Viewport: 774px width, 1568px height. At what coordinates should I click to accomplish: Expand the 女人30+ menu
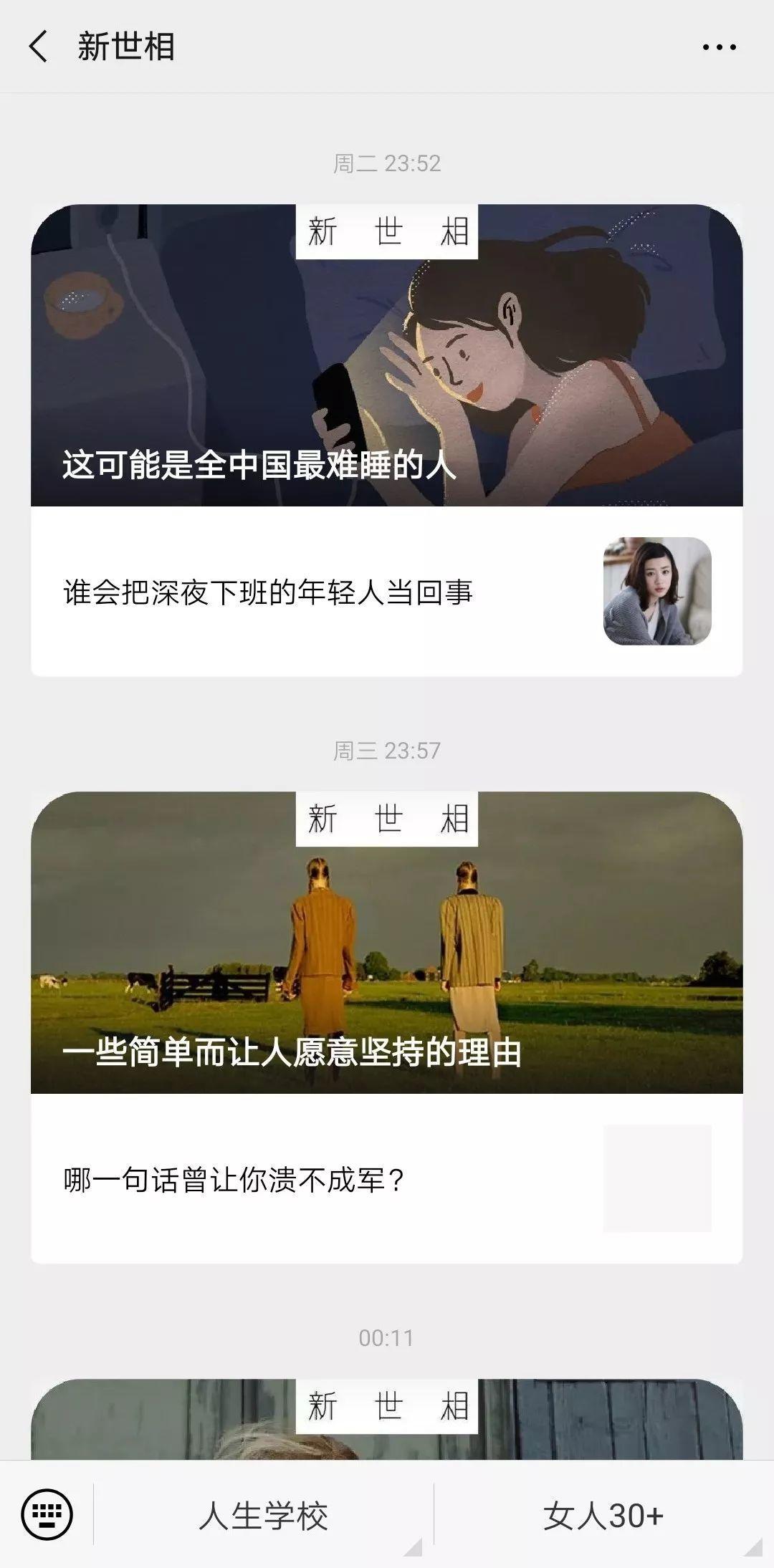coord(603,1516)
